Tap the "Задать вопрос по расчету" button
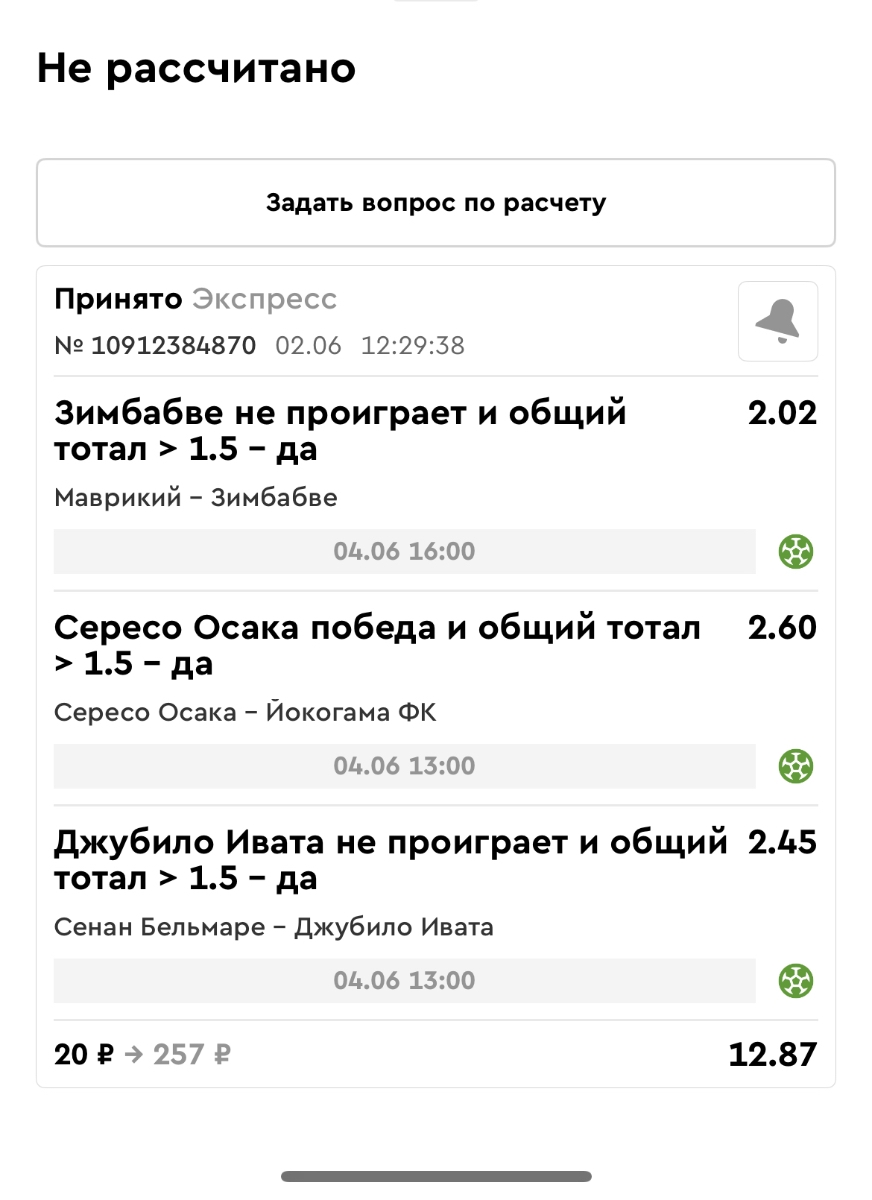872x1200 pixels. [x=435, y=203]
